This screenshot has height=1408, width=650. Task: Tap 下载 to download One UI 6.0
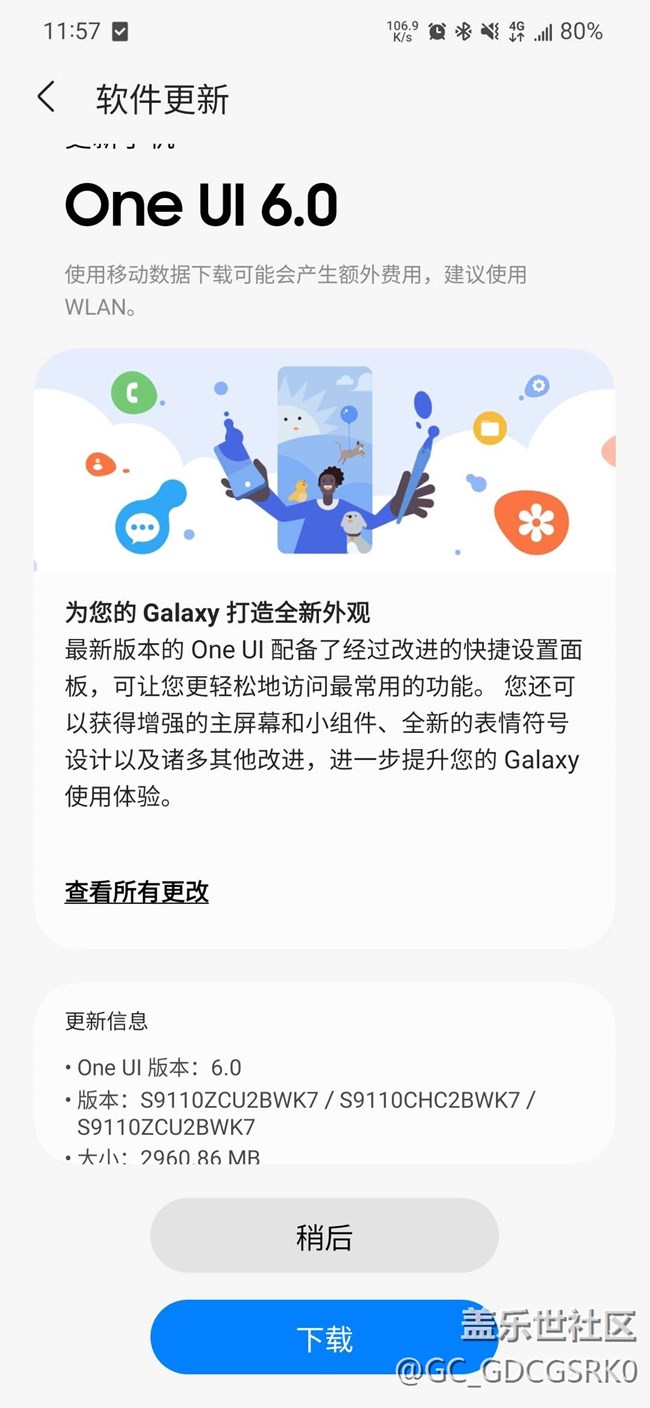click(324, 1338)
